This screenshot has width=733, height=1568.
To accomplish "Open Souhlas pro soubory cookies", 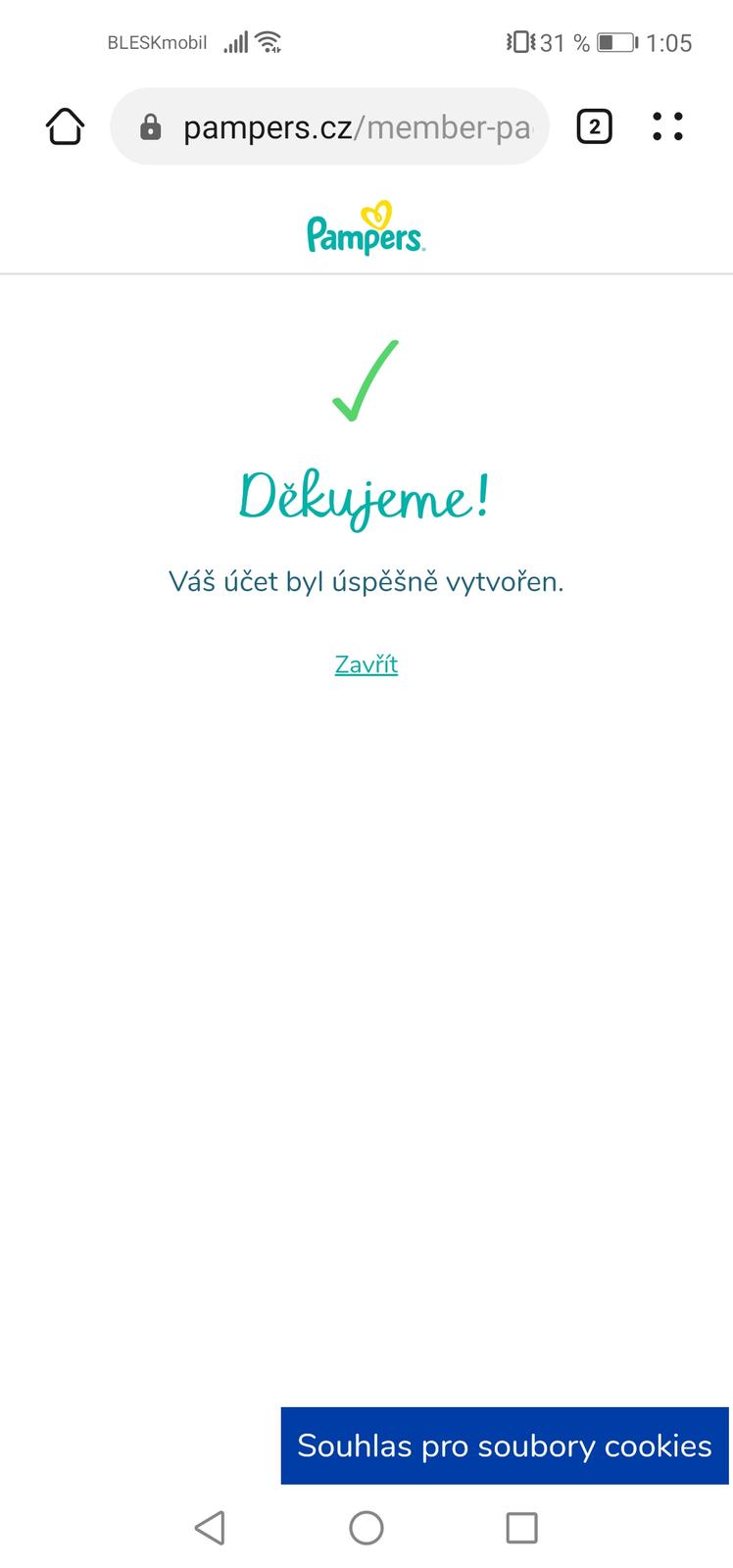I will [504, 1445].
